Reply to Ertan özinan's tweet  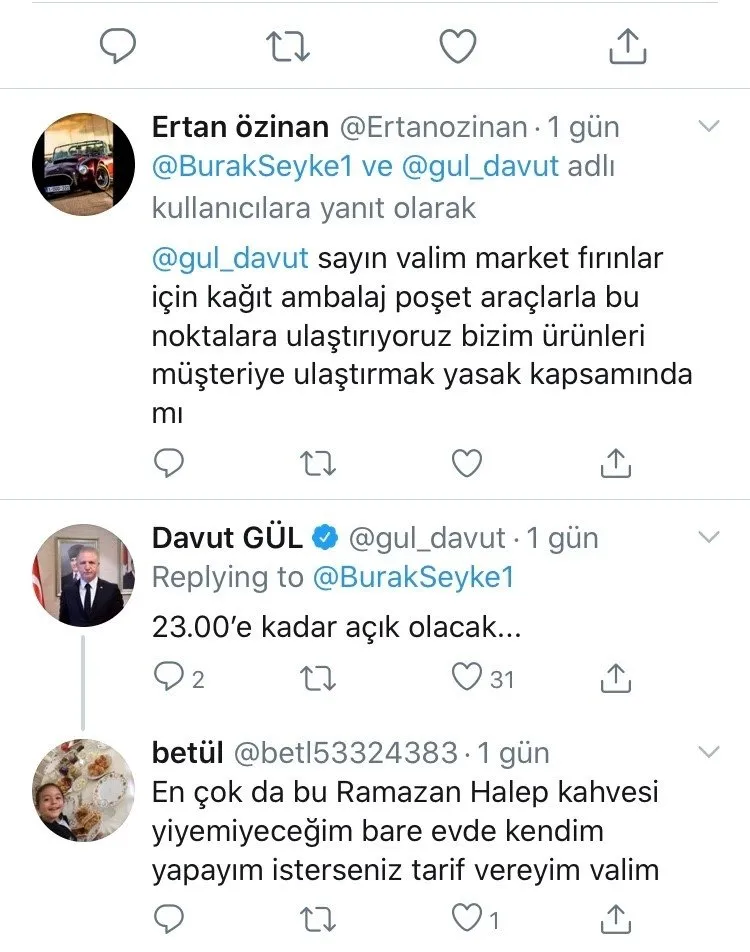click(x=170, y=462)
